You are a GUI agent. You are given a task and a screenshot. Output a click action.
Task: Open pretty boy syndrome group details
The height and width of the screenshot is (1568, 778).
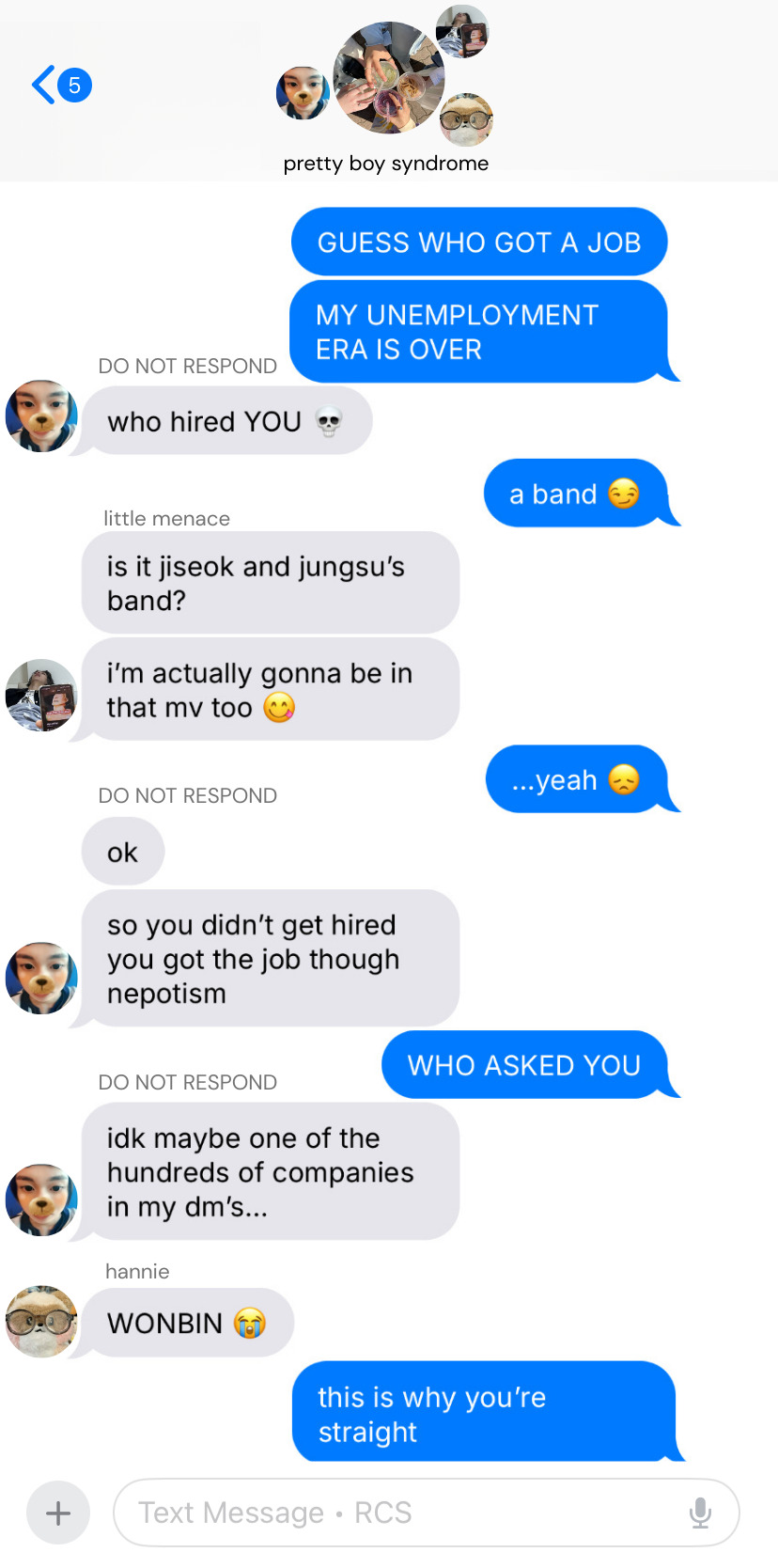pyautogui.click(x=386, y=94)
